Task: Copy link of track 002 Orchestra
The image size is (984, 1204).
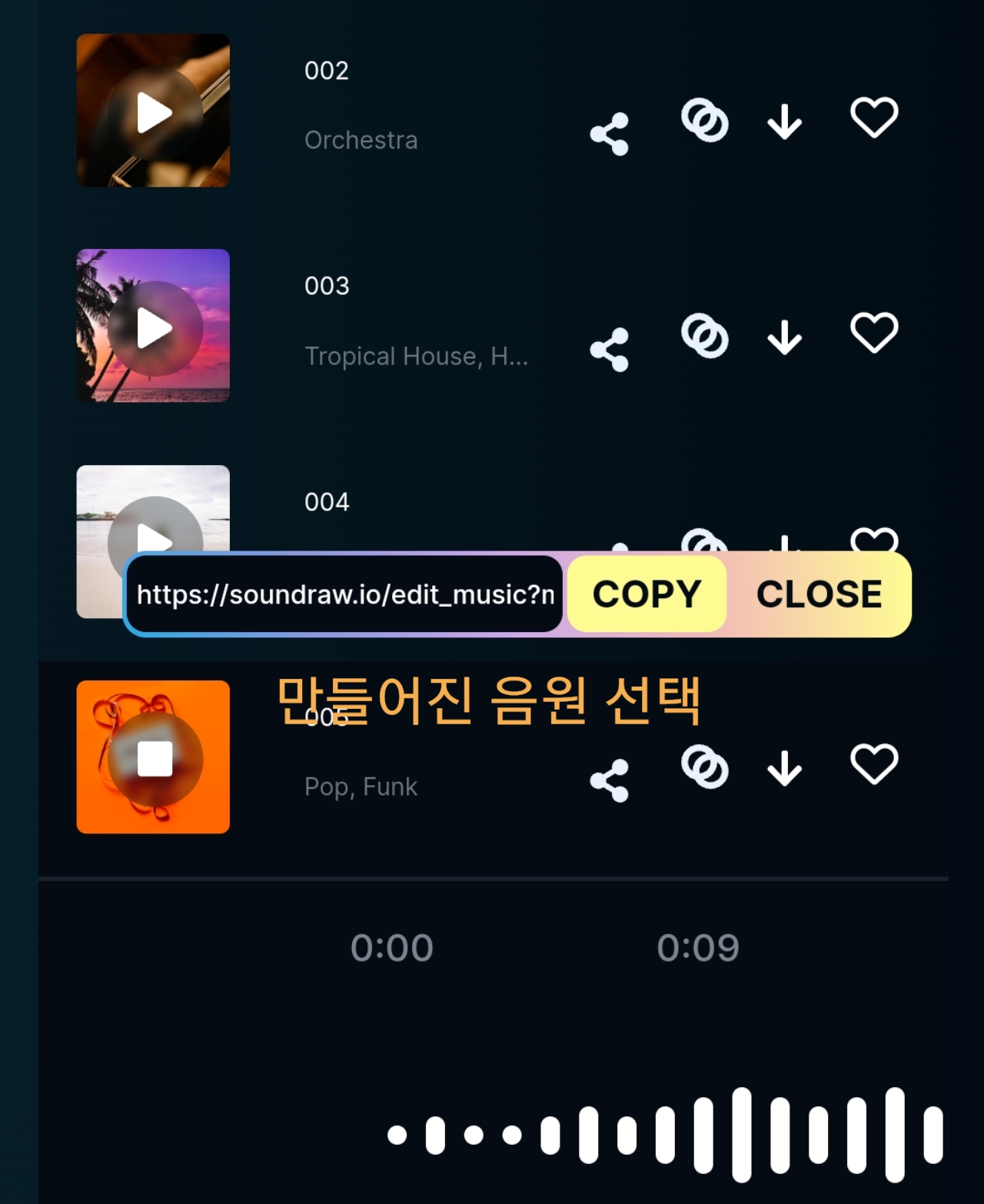Action: (704, 120)
